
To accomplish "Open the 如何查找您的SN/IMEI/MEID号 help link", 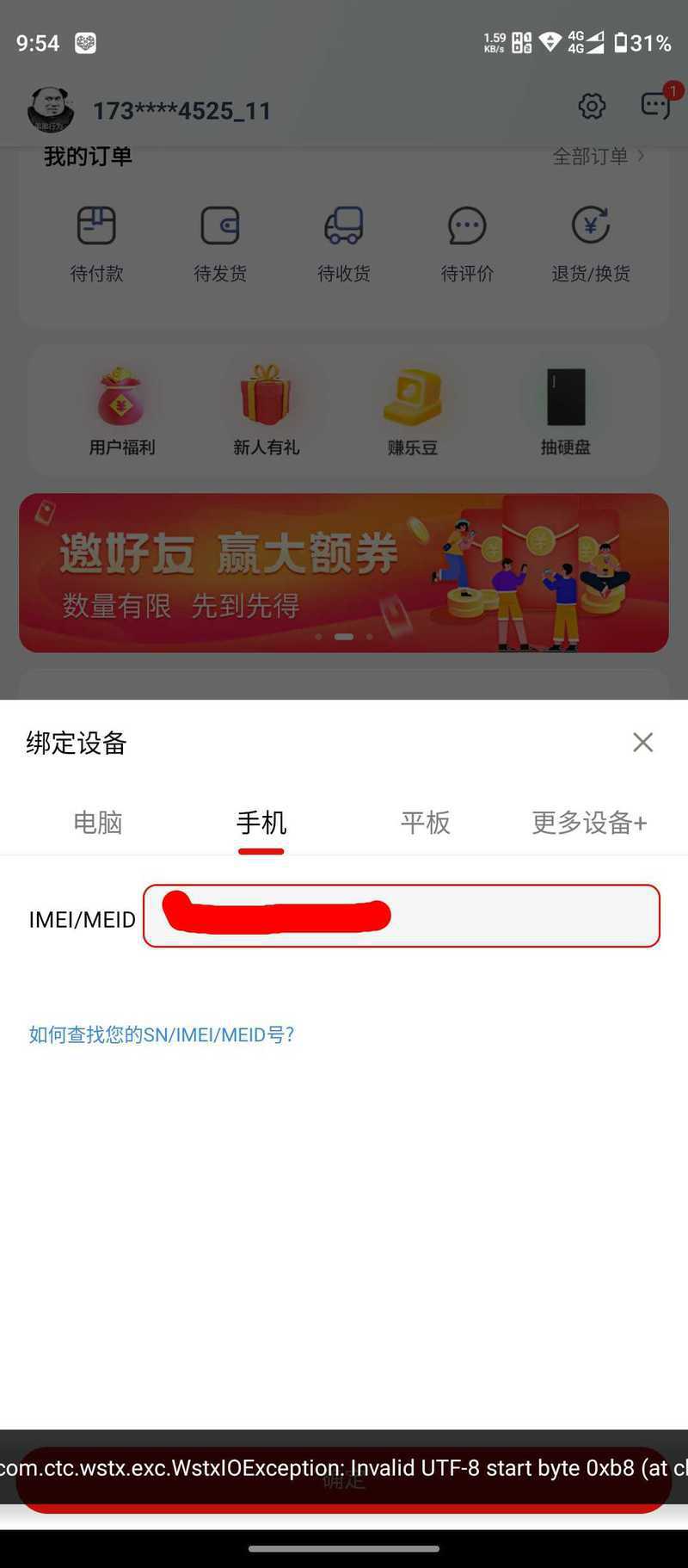I will (x=162, y=1034).
